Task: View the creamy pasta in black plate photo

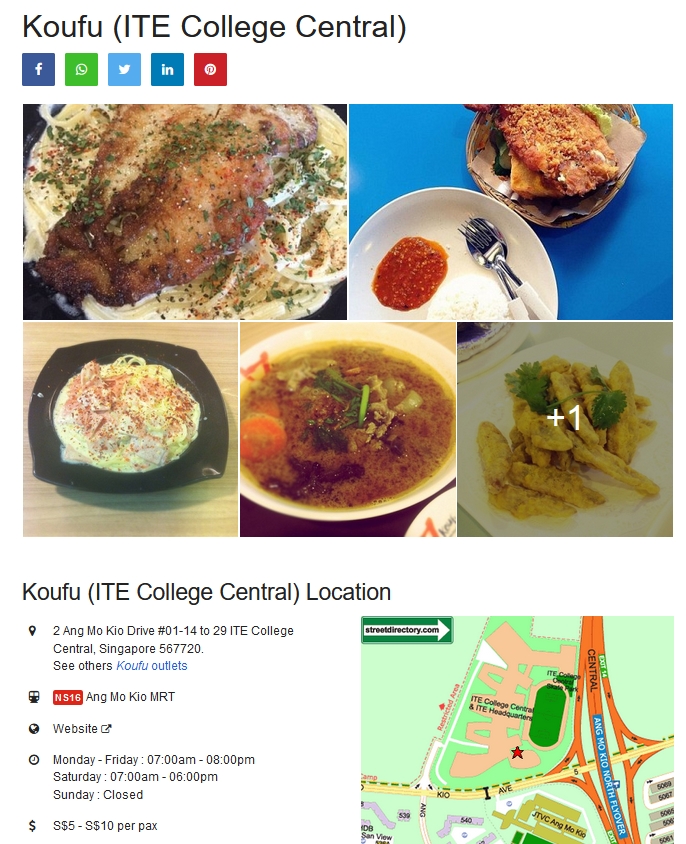Action: 130,429
